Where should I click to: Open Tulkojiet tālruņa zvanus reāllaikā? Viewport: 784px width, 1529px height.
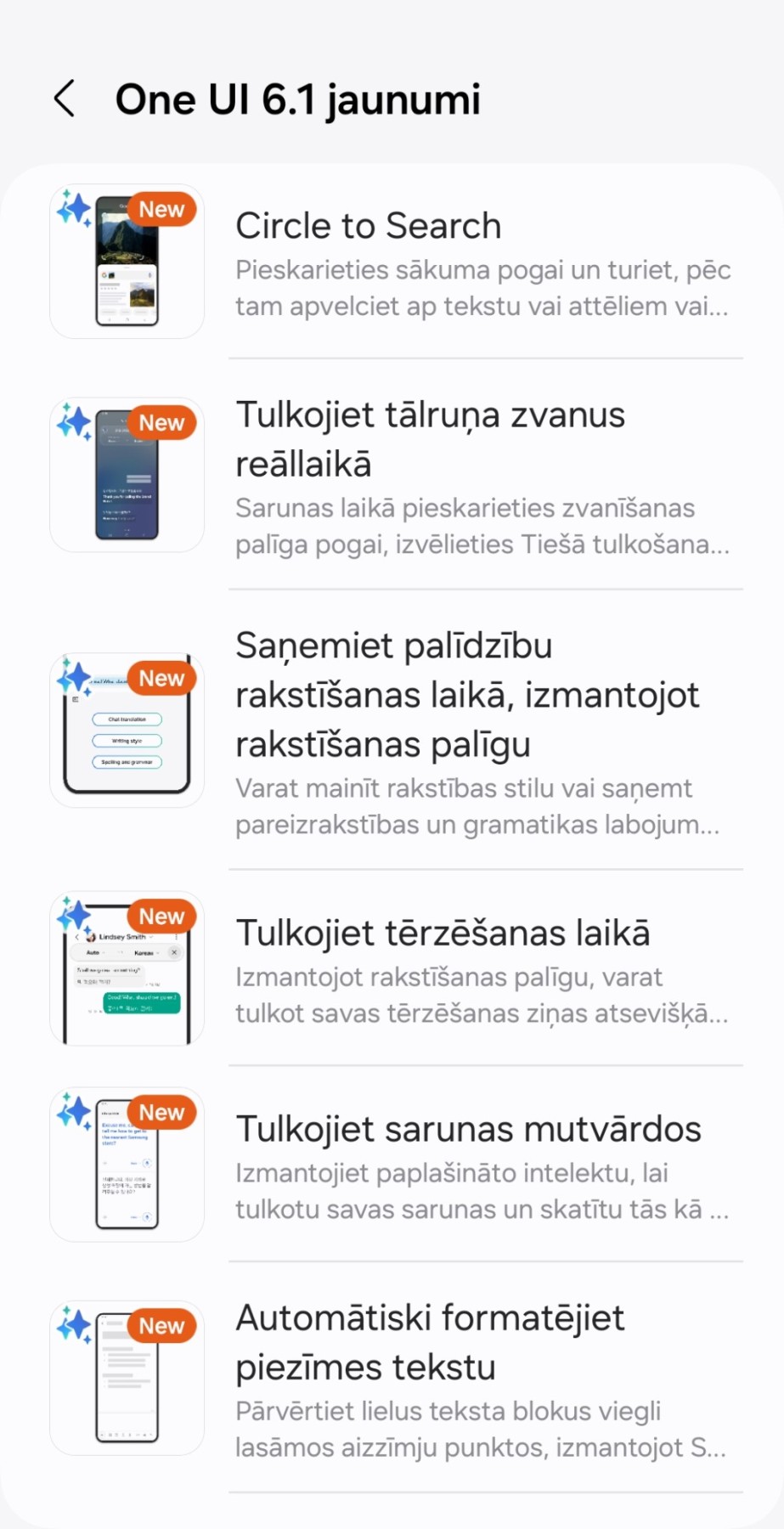(392, 475)
